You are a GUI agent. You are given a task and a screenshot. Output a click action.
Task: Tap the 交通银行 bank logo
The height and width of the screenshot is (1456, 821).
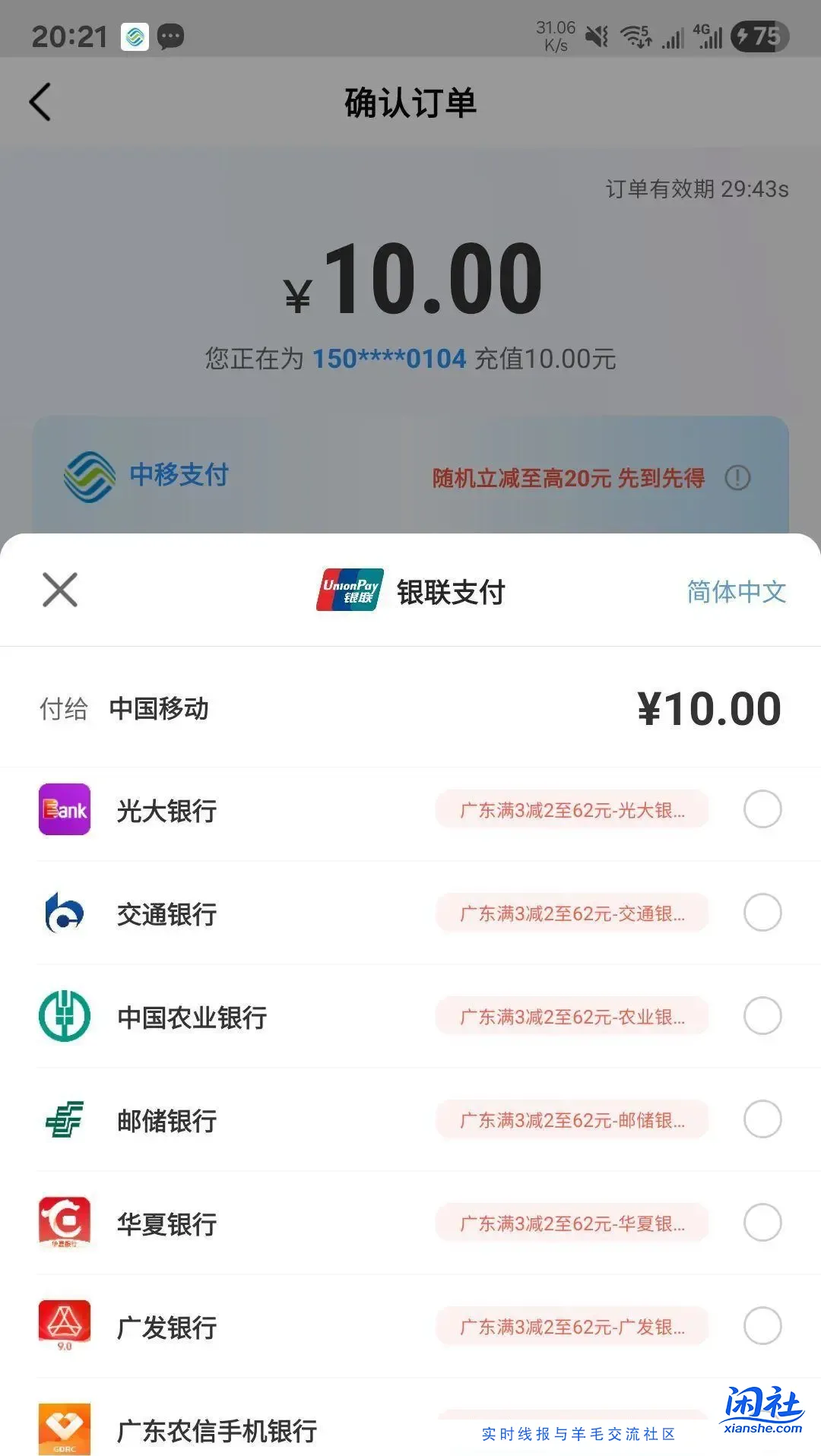[x=64, y=913]
